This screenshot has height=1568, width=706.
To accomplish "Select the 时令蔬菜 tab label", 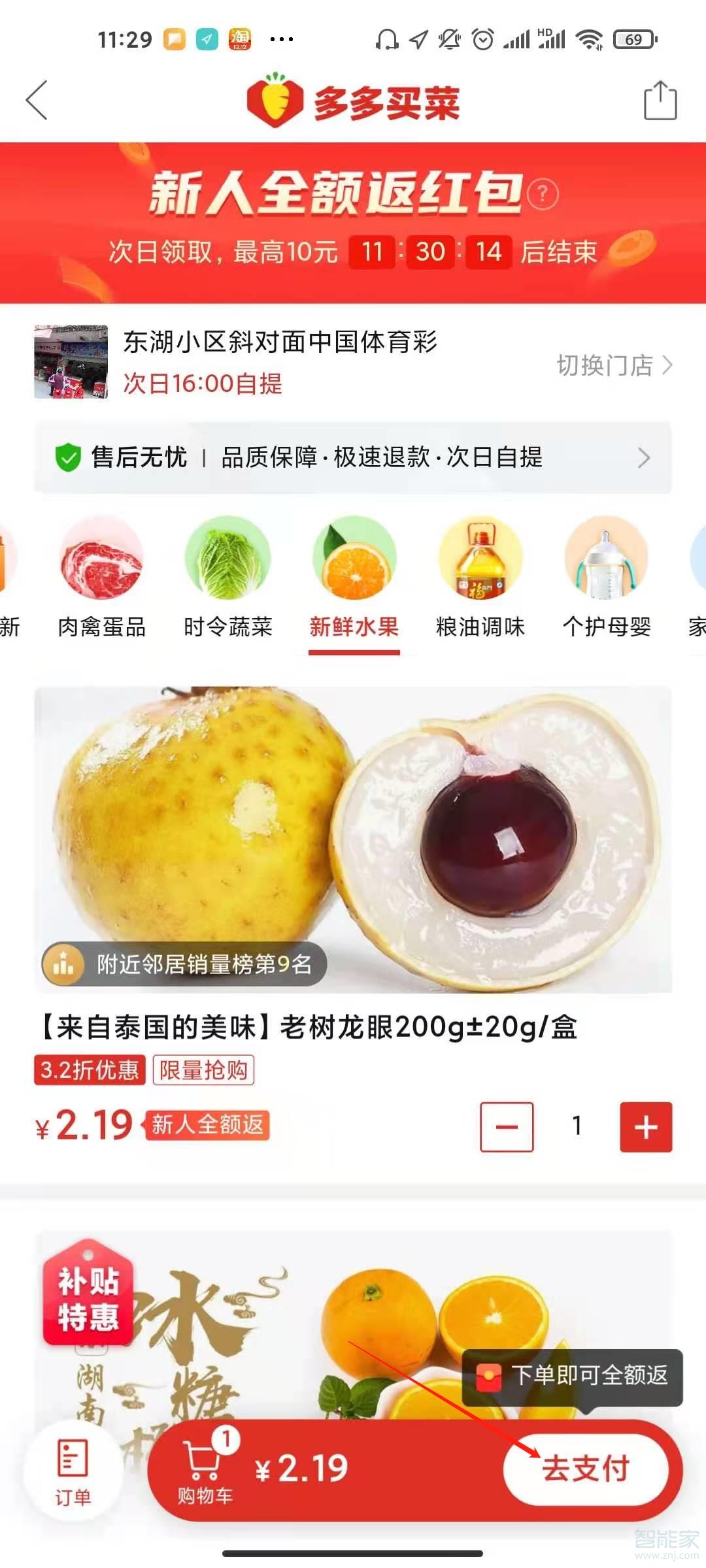I will (229, 627).
